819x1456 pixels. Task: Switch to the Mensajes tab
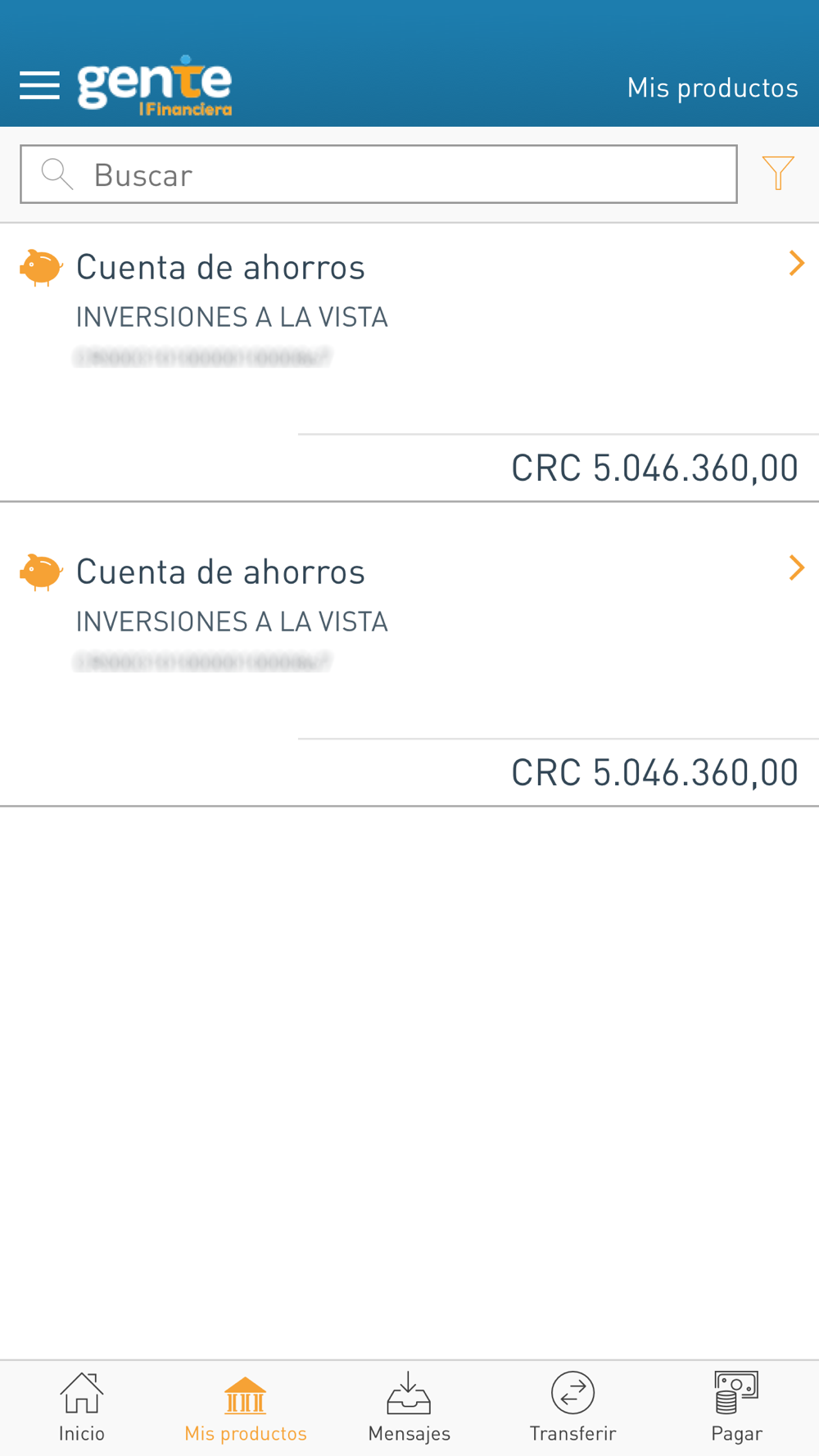click(x=409, y=1408)
